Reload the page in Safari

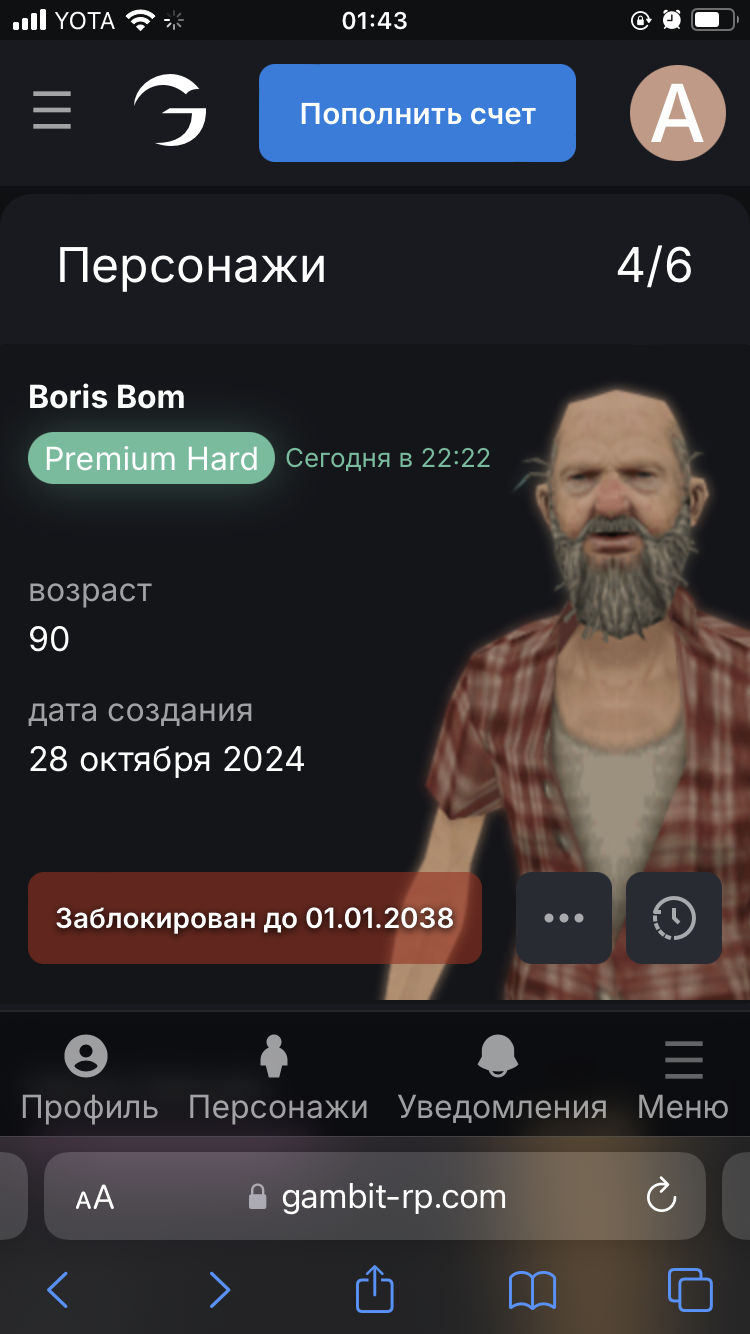tap(662, 1196)
